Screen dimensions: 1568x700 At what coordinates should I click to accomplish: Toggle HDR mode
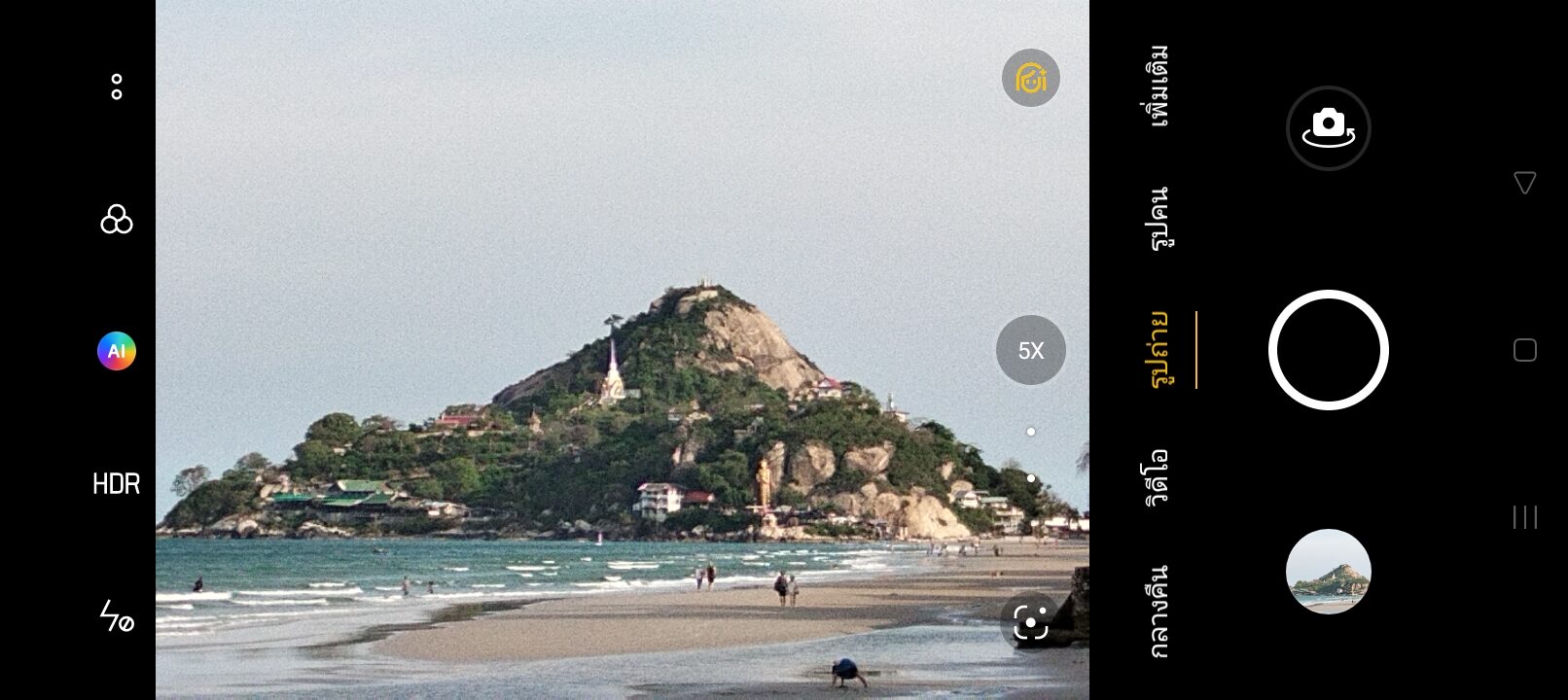[x=117, y=483]
